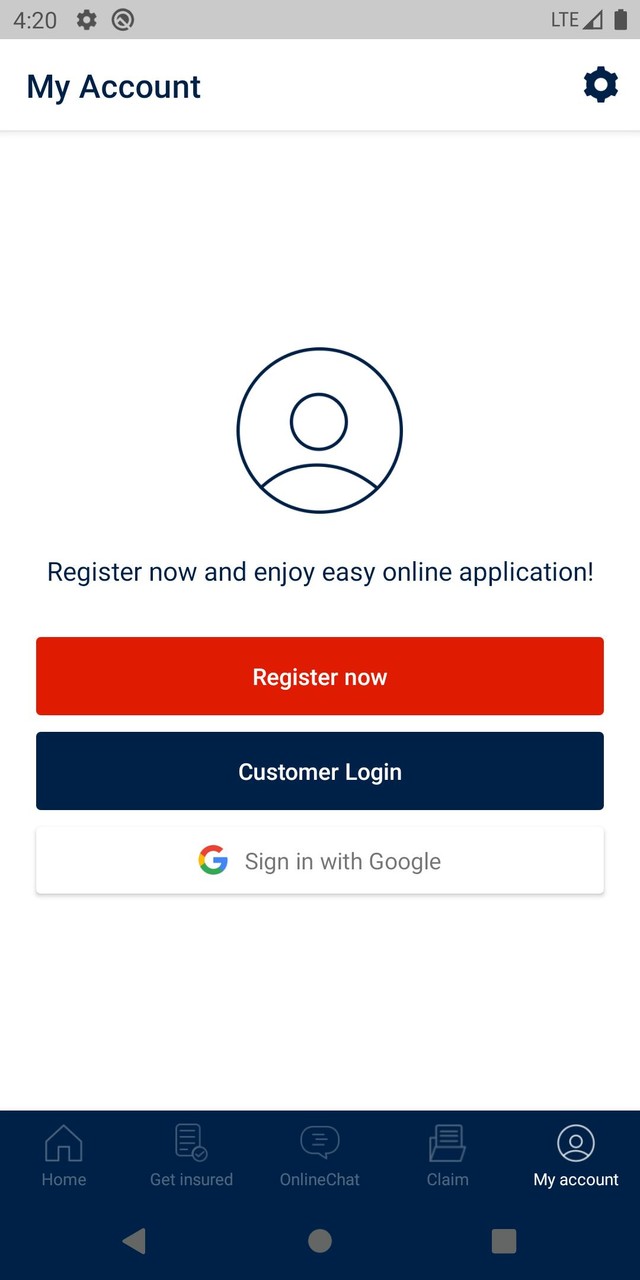Open settings via the gear icon
This screenshot has width=640, height=1280.
(x=600, y=86)
